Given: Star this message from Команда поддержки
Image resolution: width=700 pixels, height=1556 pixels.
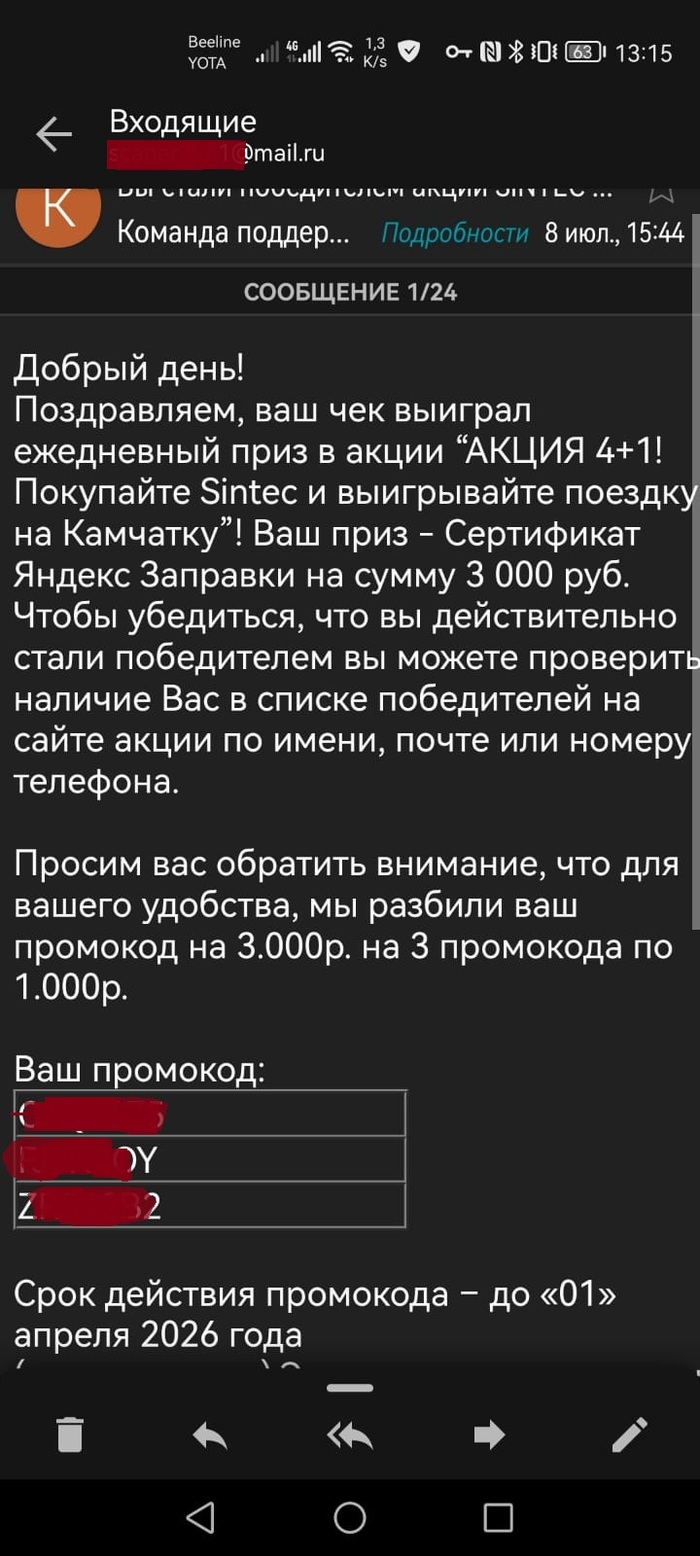Looking at the screenshot, I should 661,194.
